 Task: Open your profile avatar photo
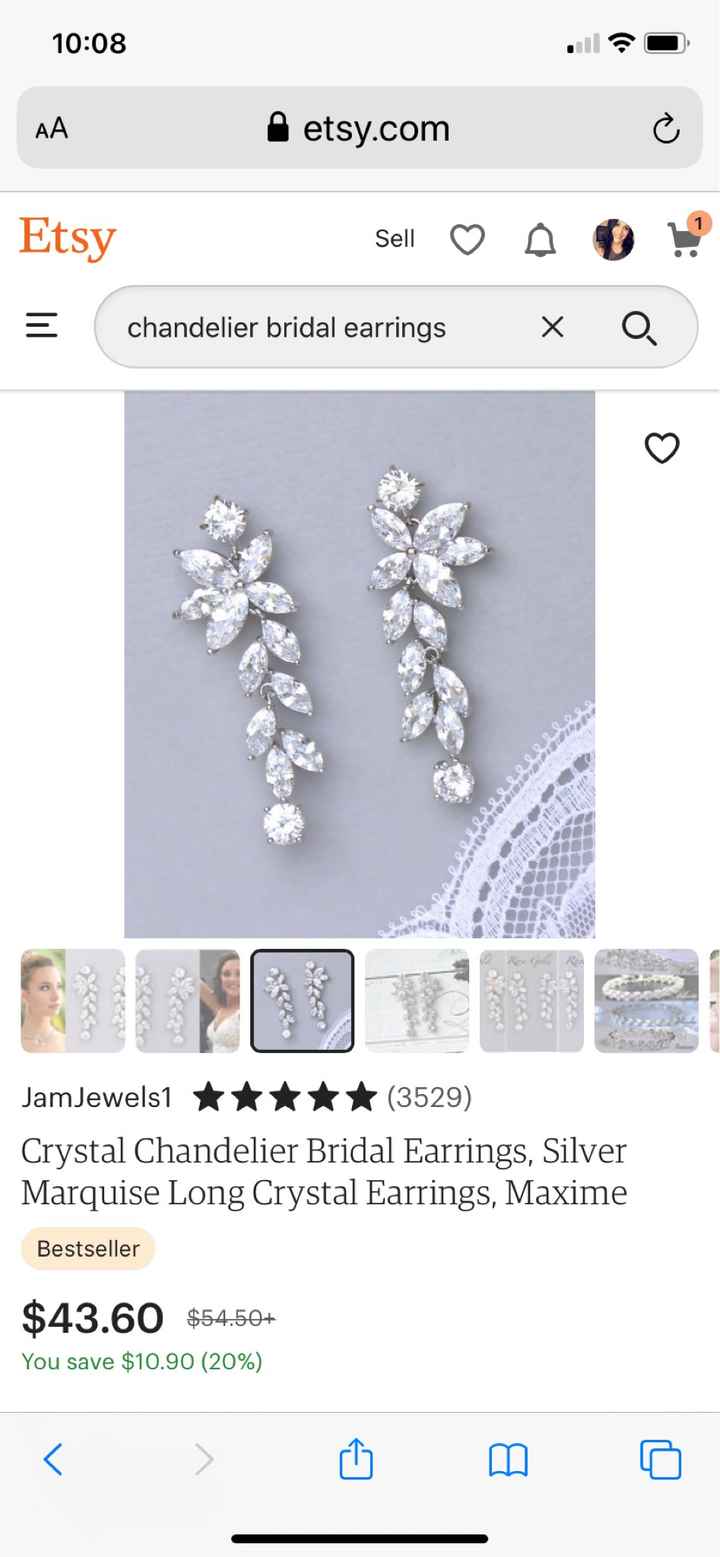click(614, 239)
